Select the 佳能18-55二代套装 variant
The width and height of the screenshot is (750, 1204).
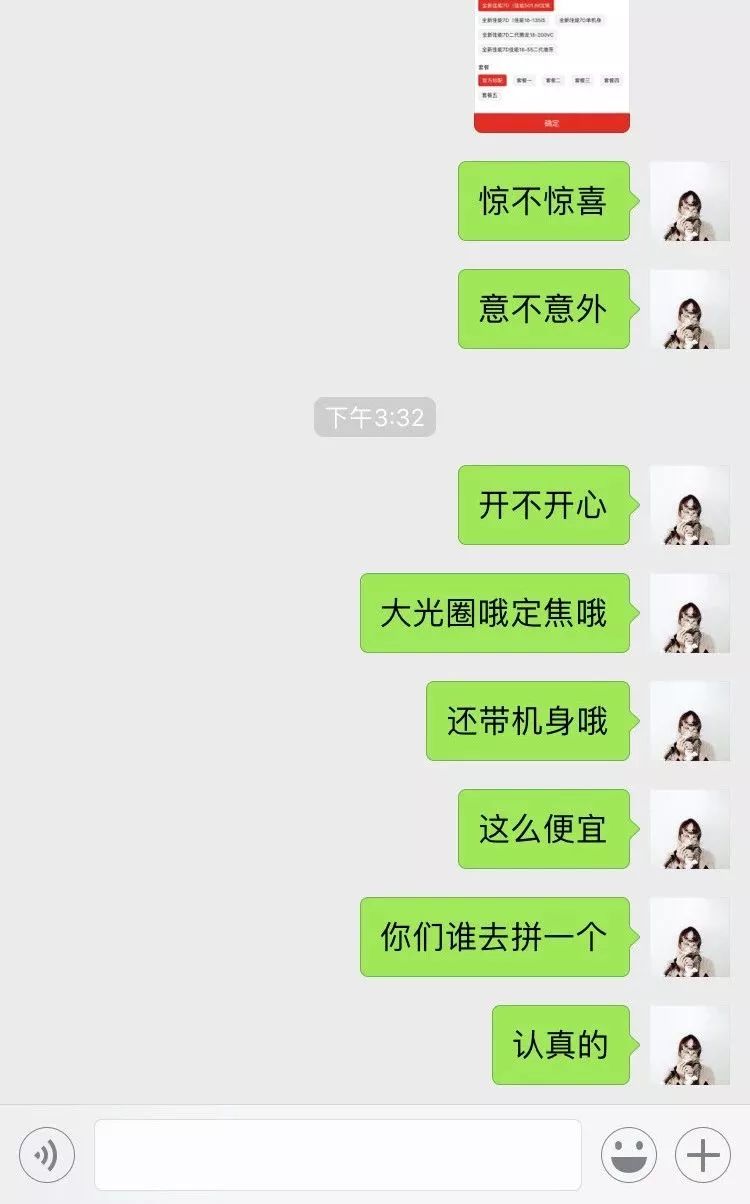[x=517, y=49]
